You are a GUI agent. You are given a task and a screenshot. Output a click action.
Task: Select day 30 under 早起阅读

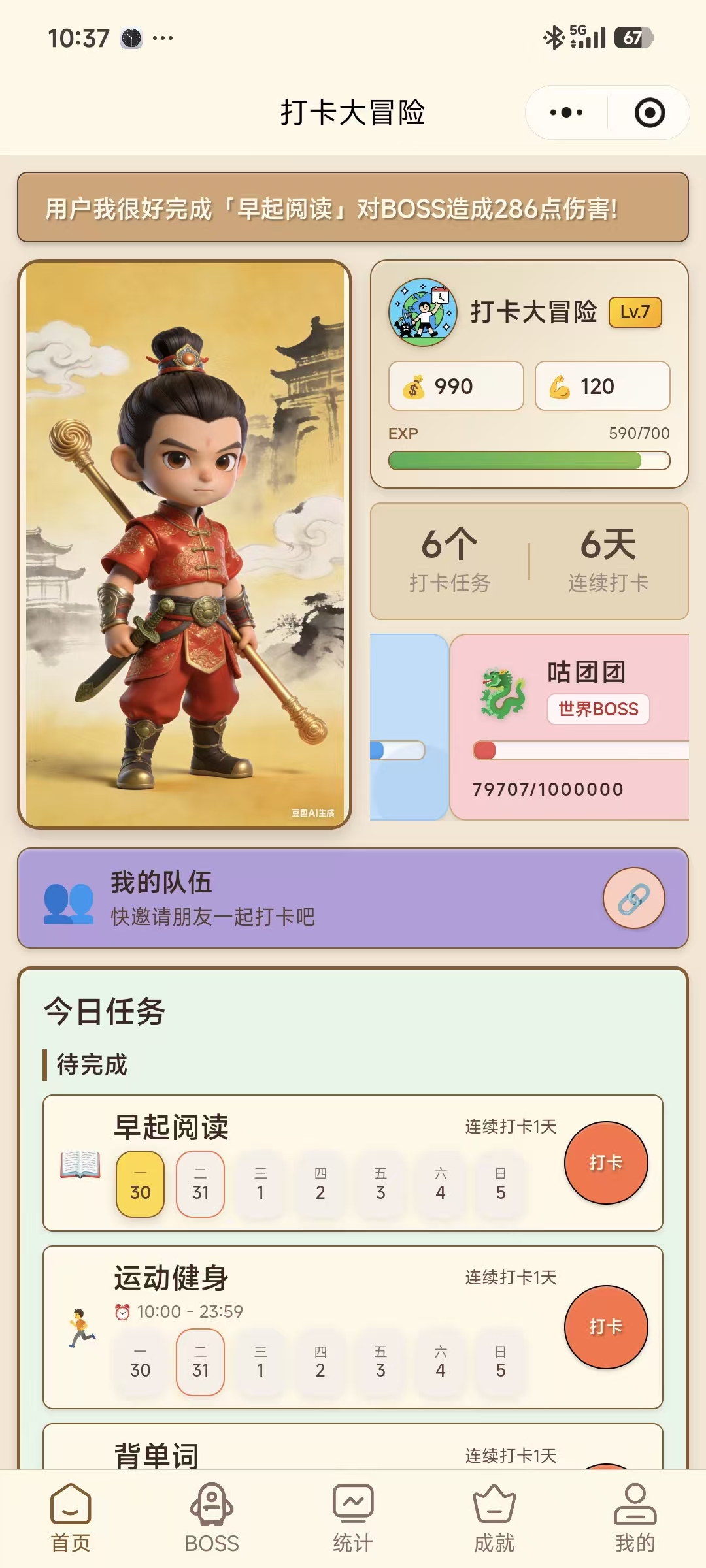pos(140,1183)
